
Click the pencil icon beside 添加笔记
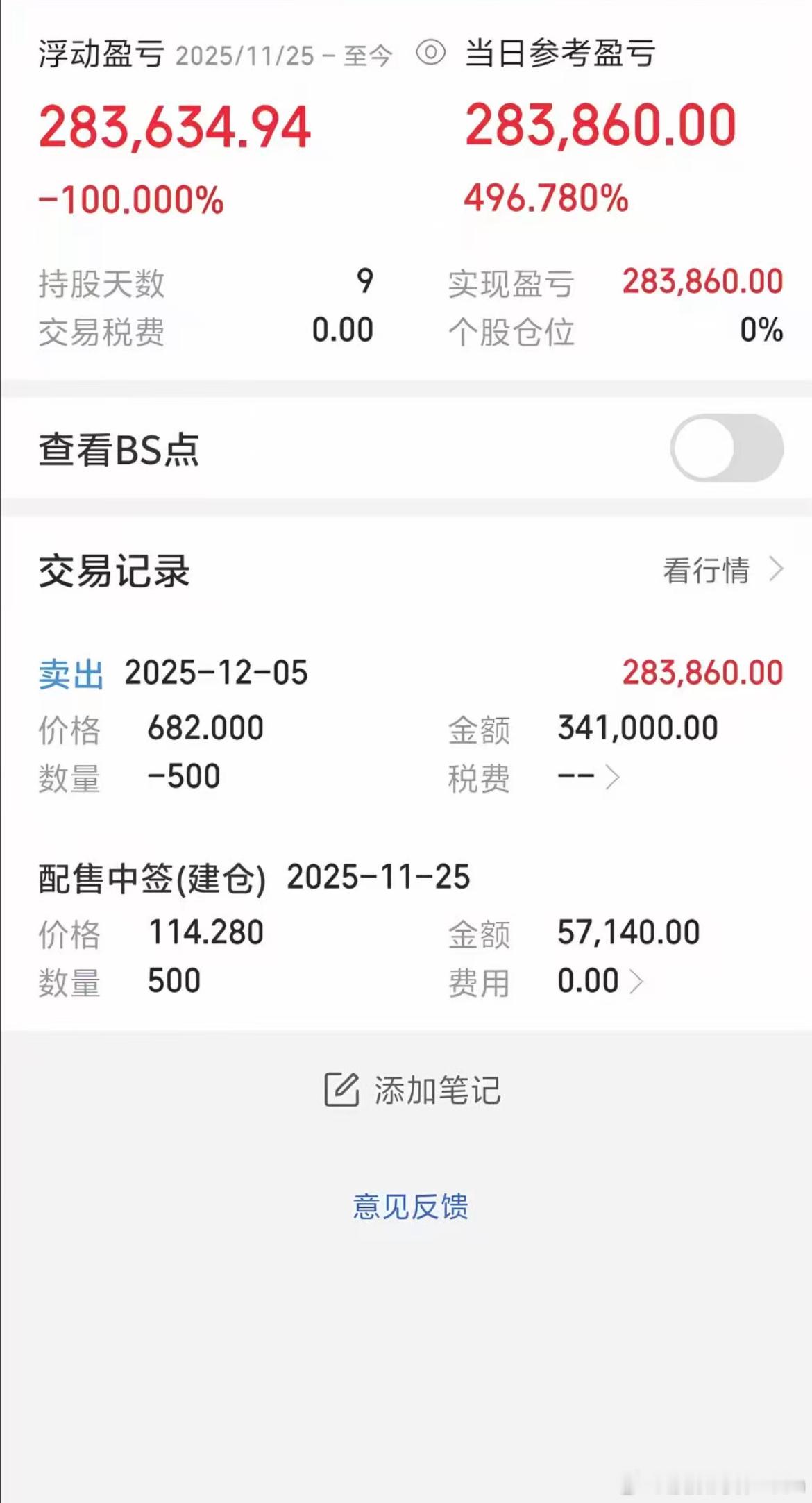pos(339,1089)
